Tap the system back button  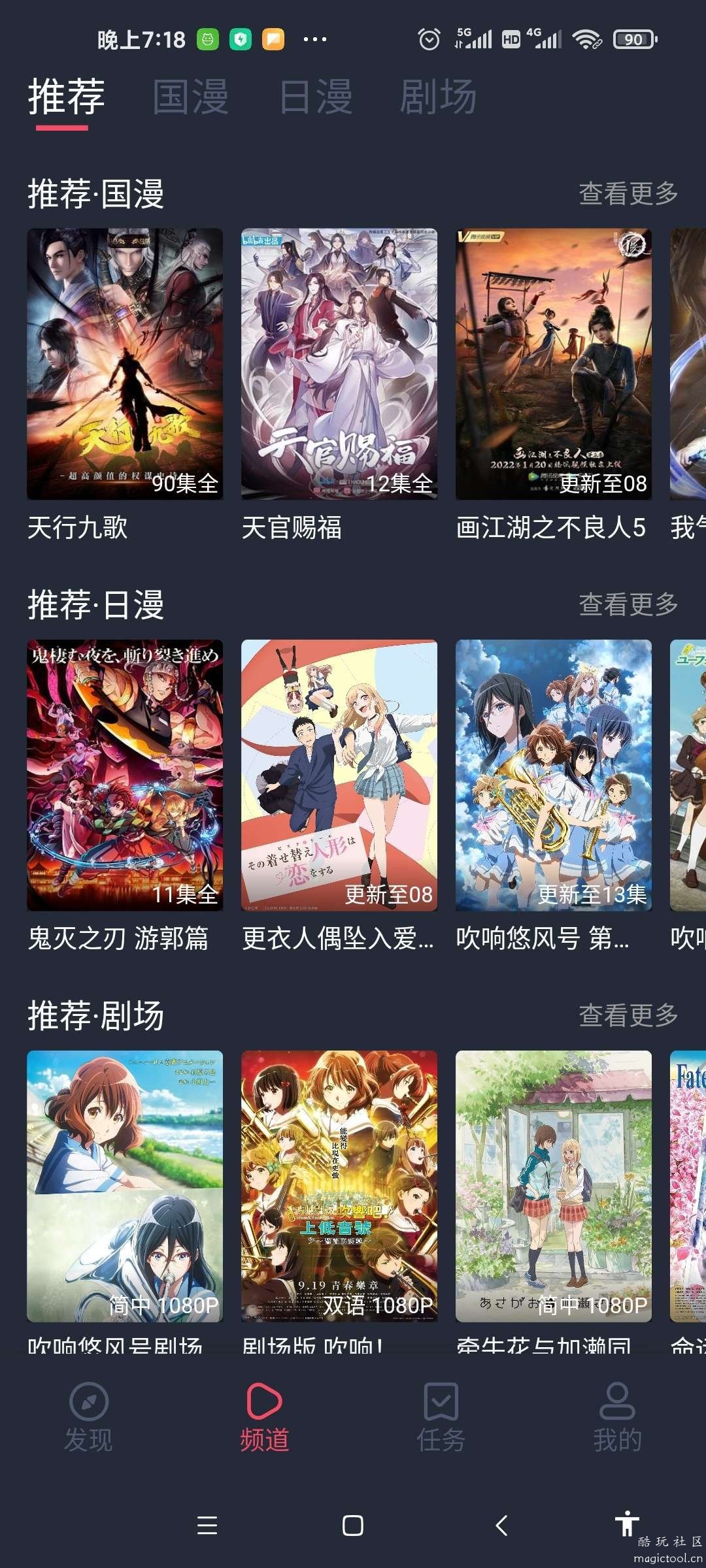pos(501,1526)
